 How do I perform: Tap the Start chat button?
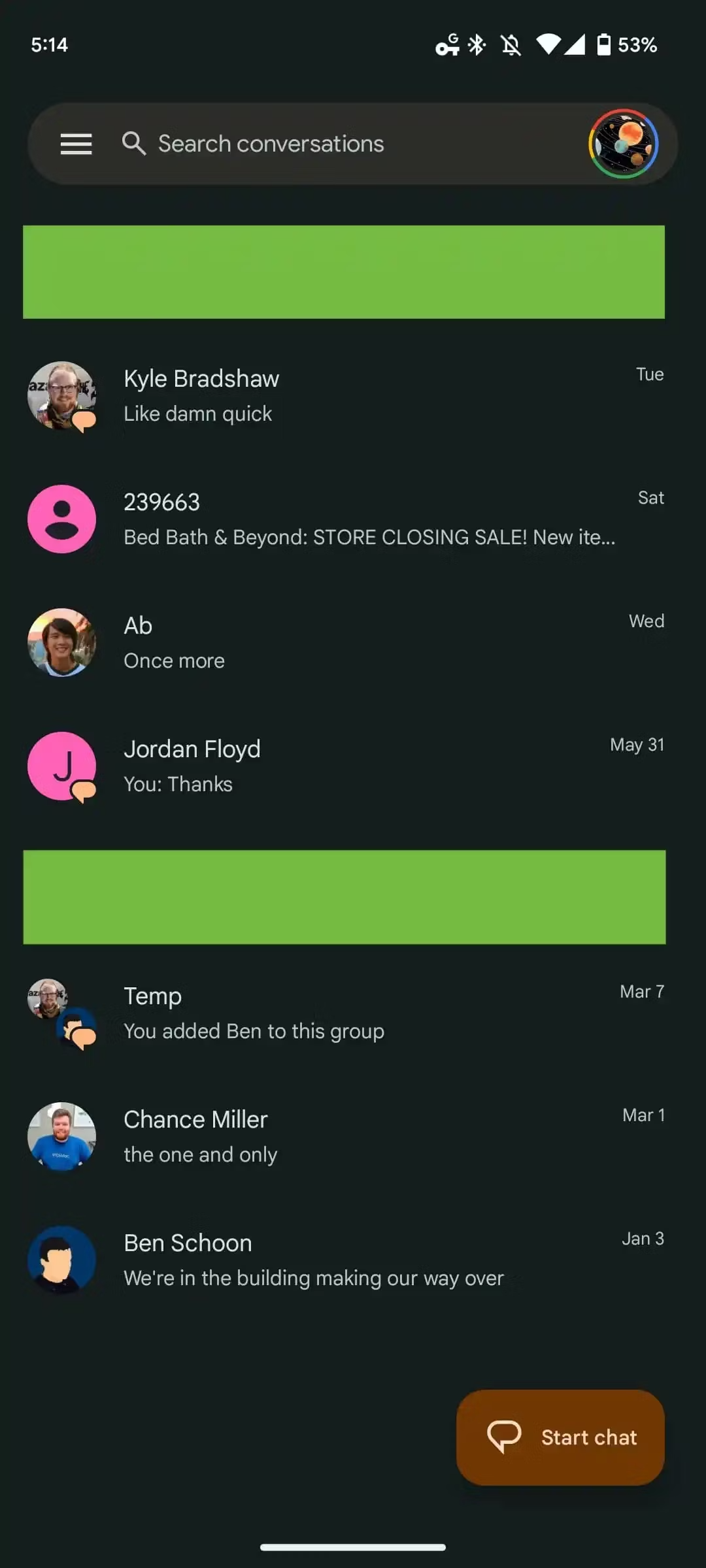pos(560,1437)
